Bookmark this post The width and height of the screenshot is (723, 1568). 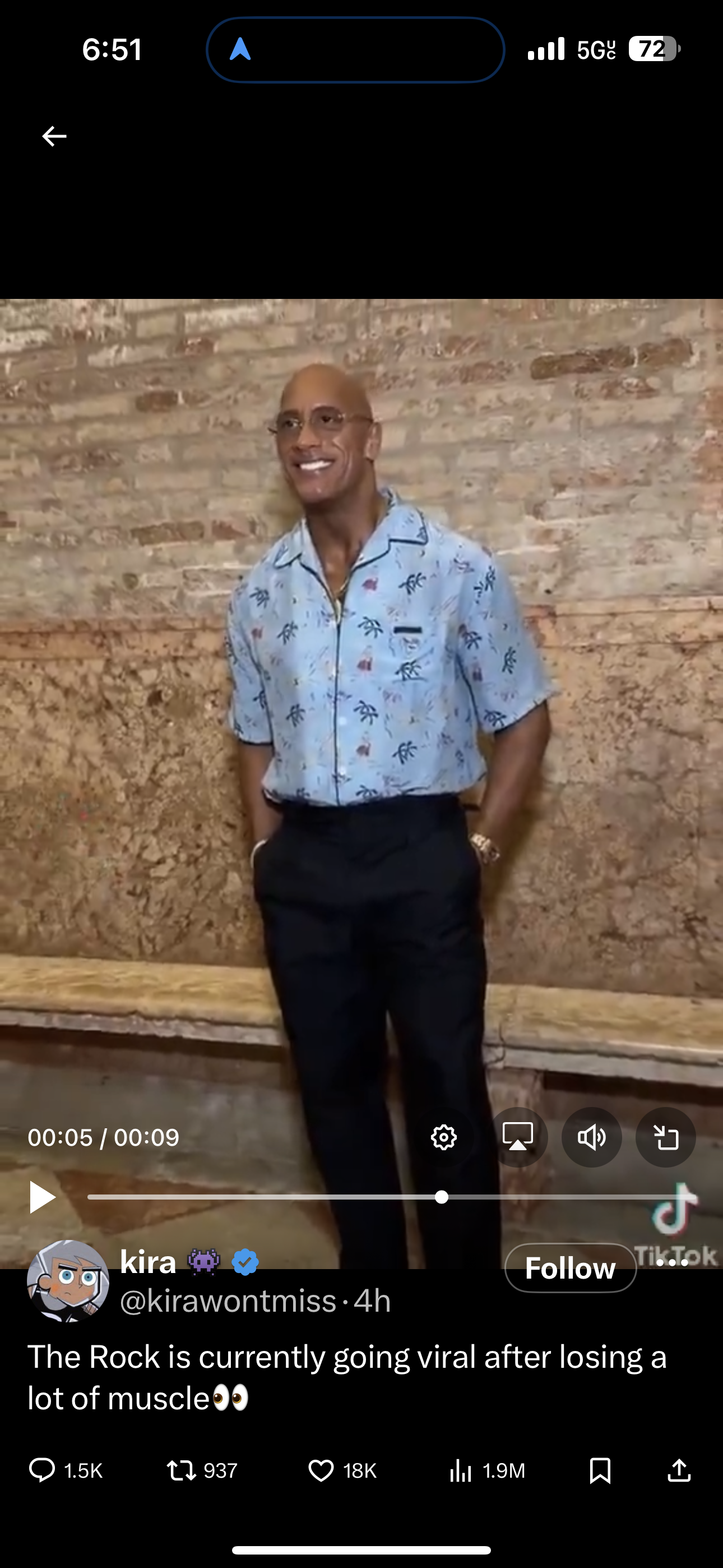pyautogui.click(x=600, y=1470)
